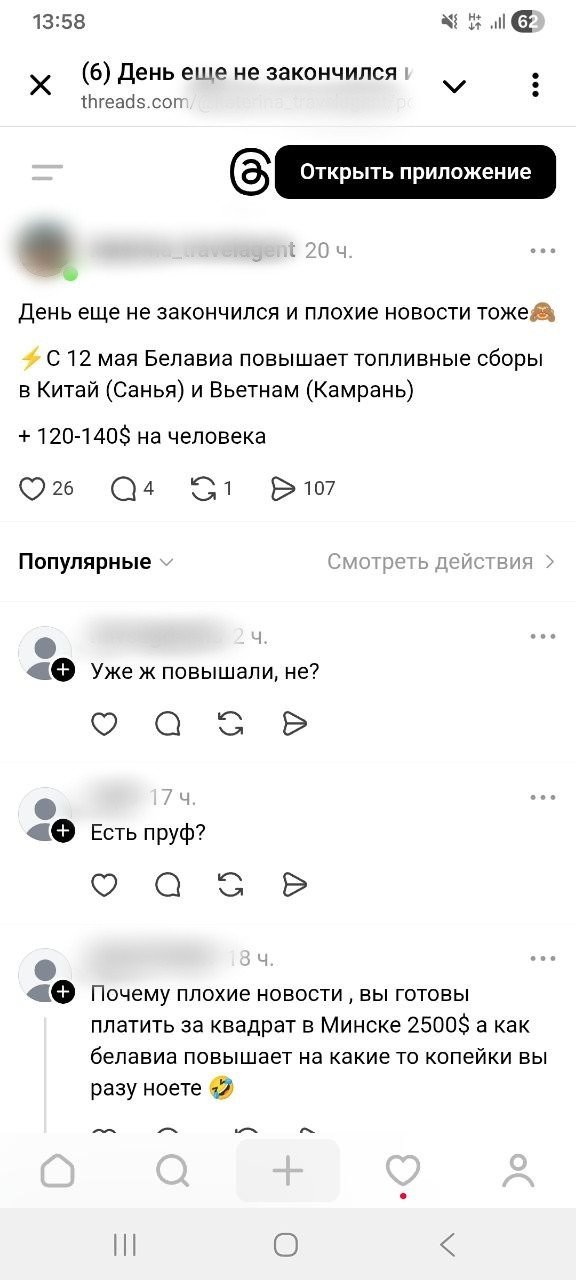Like the comment "Уже ж повышали, не?"
This screenshot has height=1280, width=576.
(x=104, y=723)
